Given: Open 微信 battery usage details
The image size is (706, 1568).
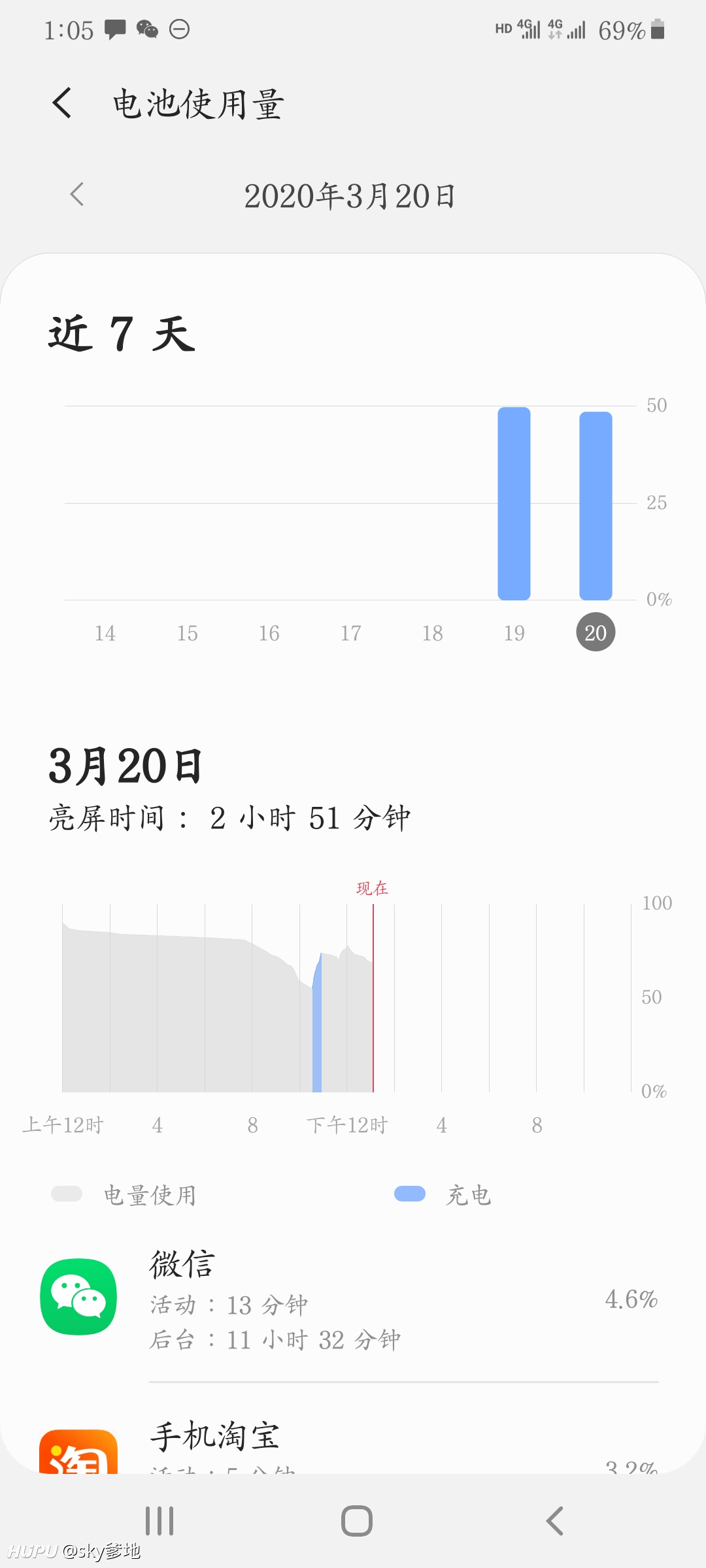Looking at the screenshot, I should click(353, 1299).
